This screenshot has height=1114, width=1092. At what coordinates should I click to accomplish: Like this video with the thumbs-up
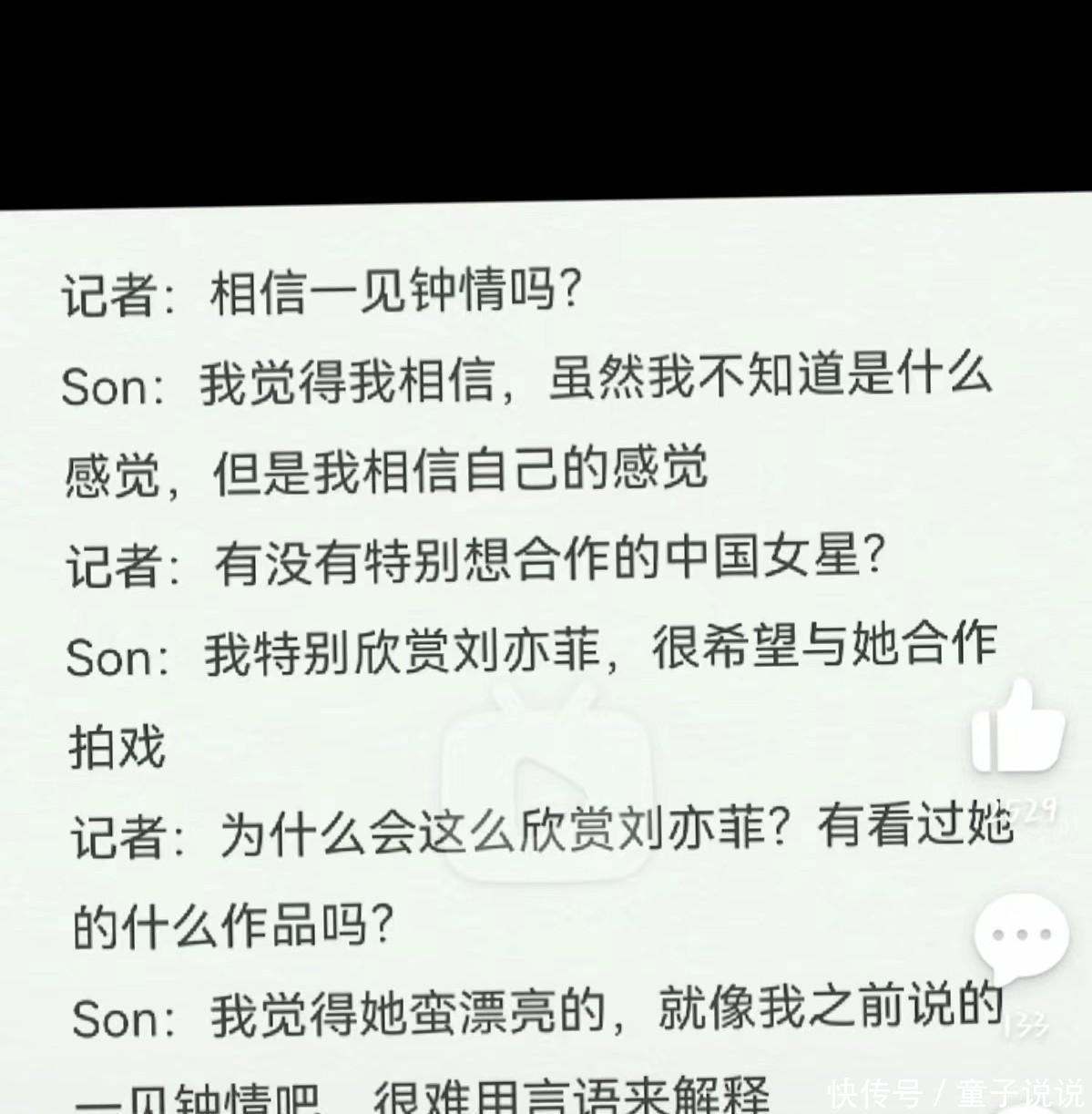pyautogui.click(x=1016, y=730)
